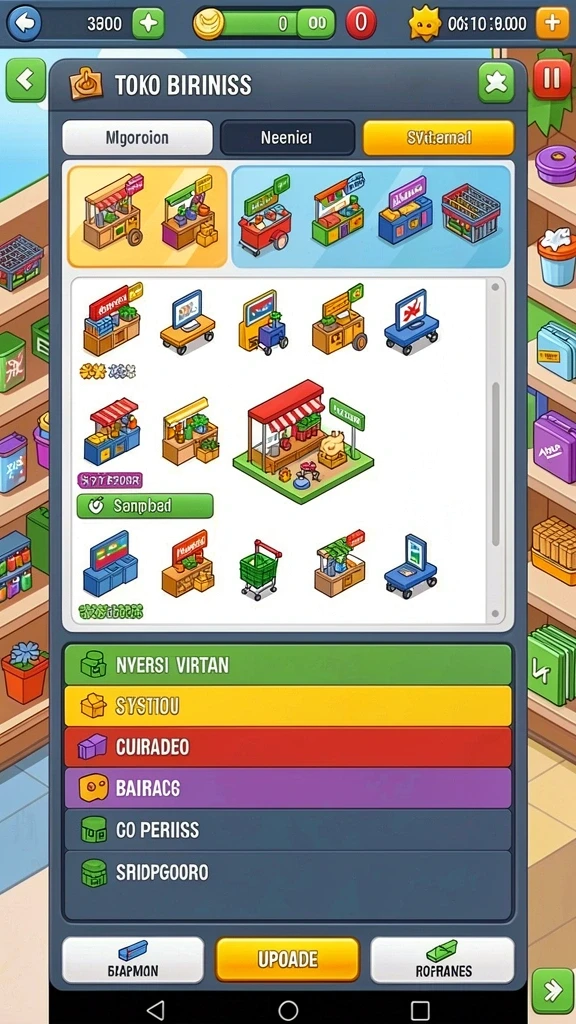576x1024 pixels.
Task: Open the SRIDPGOORO row
Action: (x=287, y=872)
